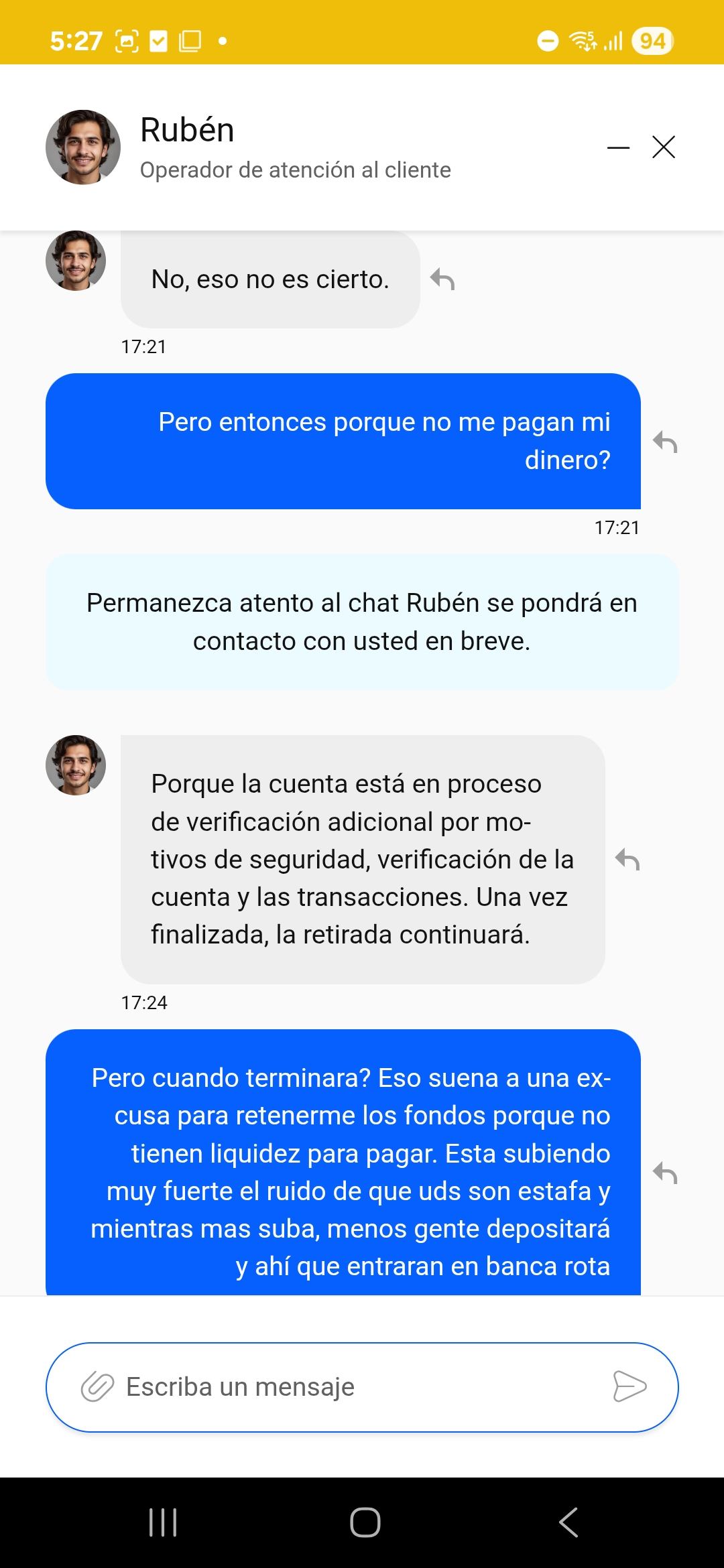Reply to "Pero cuando terminara?" message
This screenshot has width=724, height=1568.
click(x=665, y=1173)
